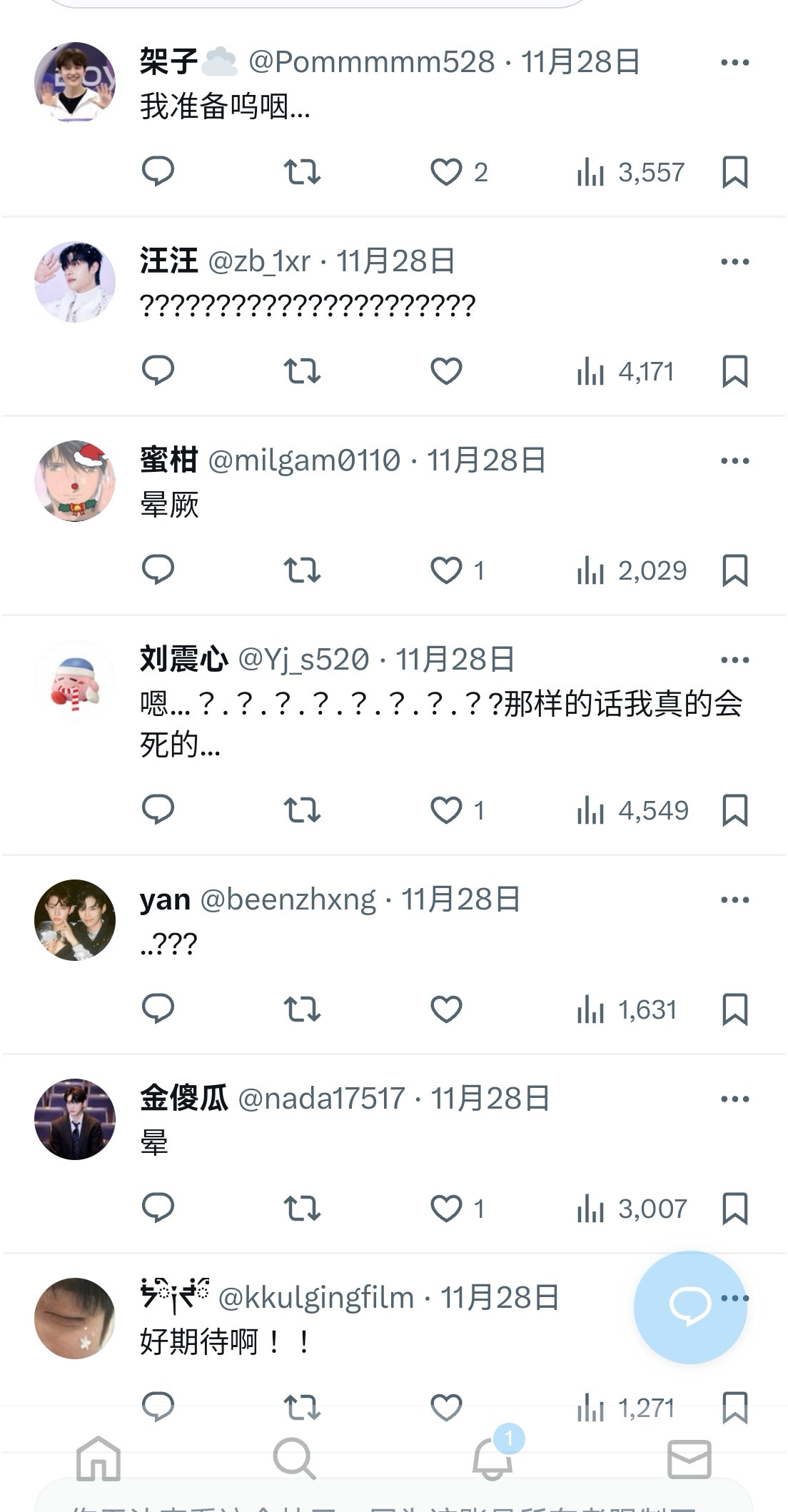Open profile handle @nada17517
This screenshot has width=788, height=1512.
321,1098
